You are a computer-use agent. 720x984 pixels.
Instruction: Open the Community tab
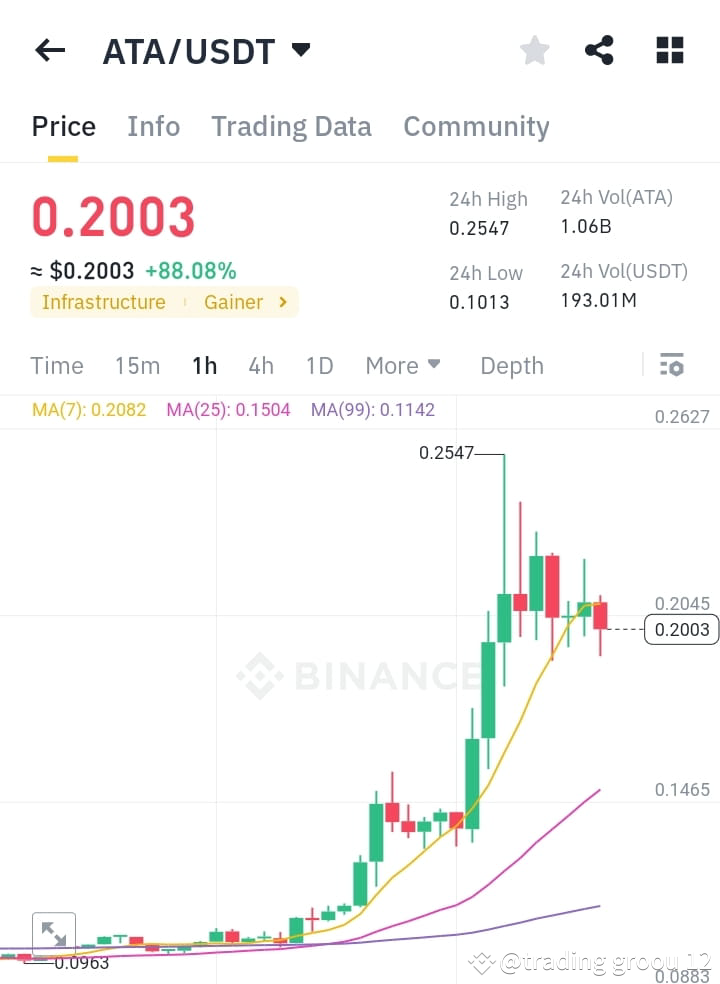click(x=476, y=126)
